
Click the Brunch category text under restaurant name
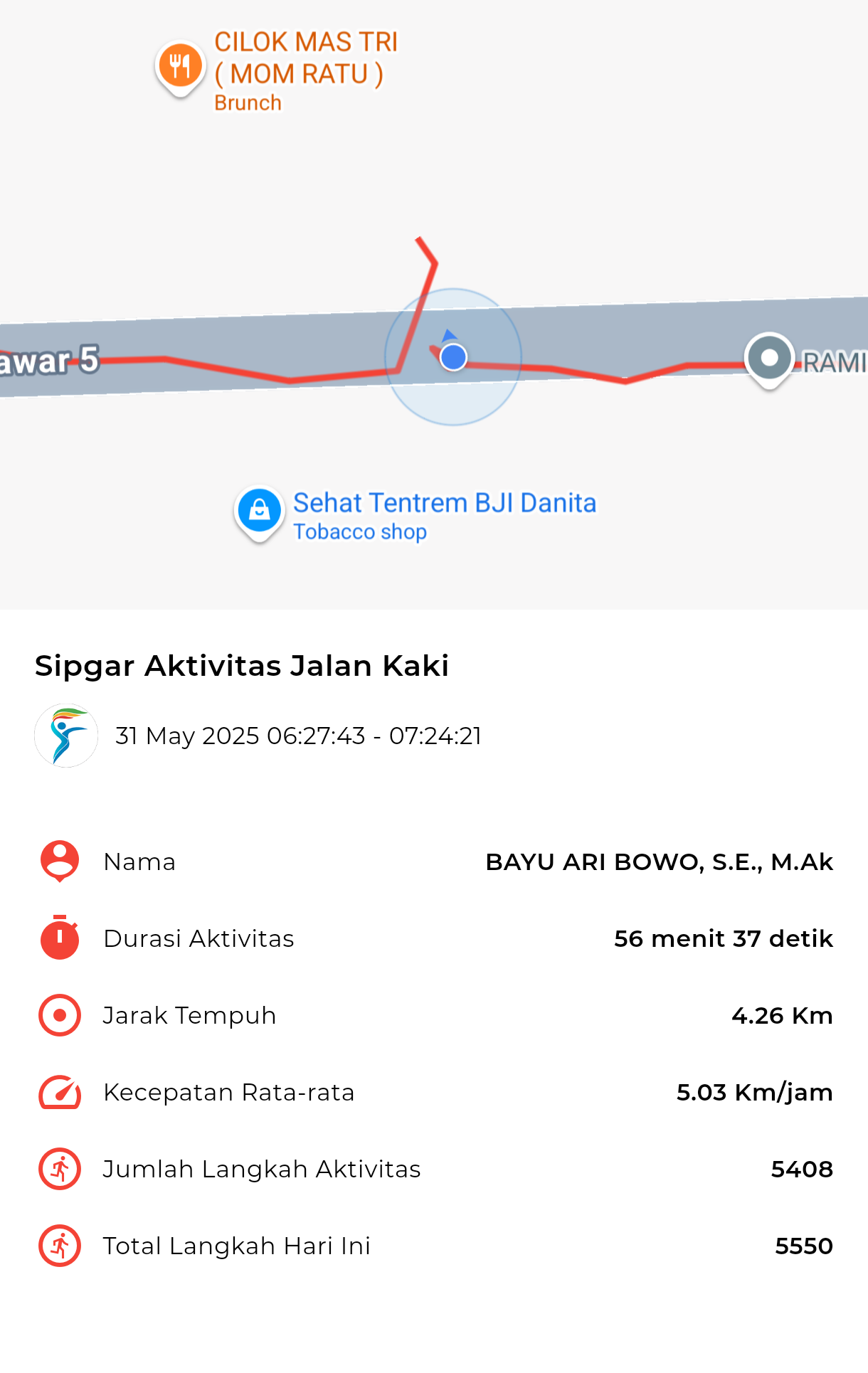coord(248,102)
